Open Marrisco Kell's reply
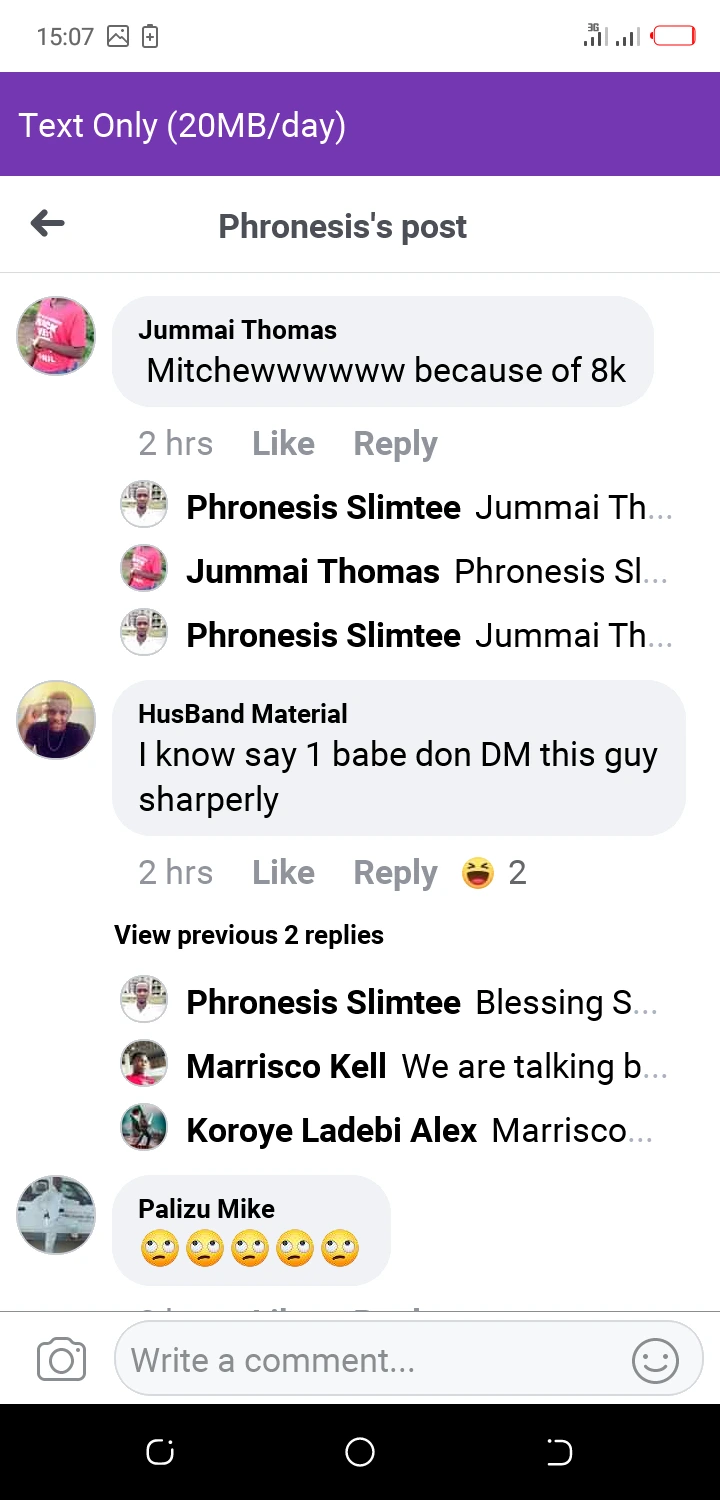The width and height of the screenshot is (720, 1500). pyautogui.click(x=427, y=1066)
